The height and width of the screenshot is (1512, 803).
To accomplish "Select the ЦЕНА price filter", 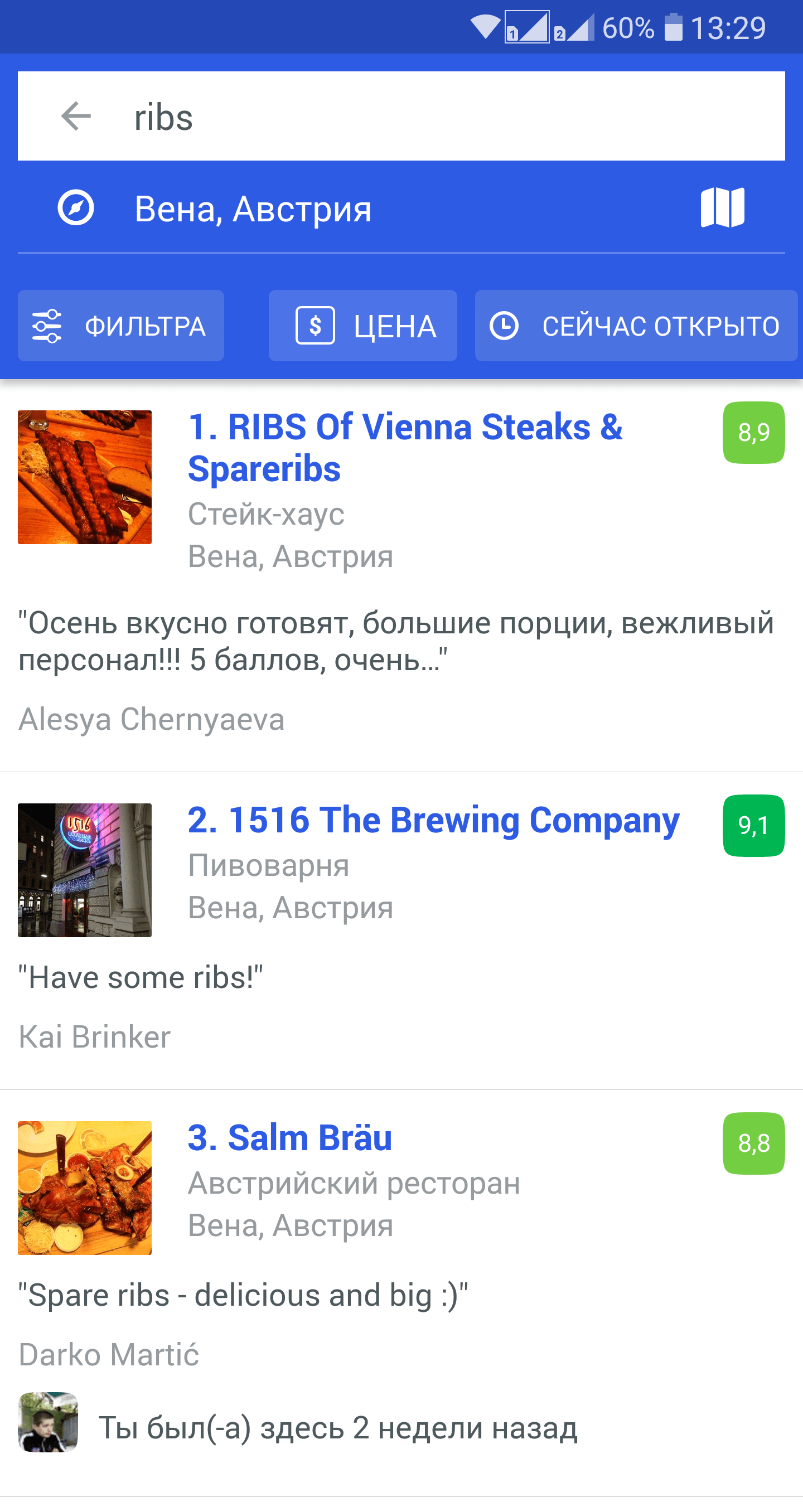I will 363,326.
